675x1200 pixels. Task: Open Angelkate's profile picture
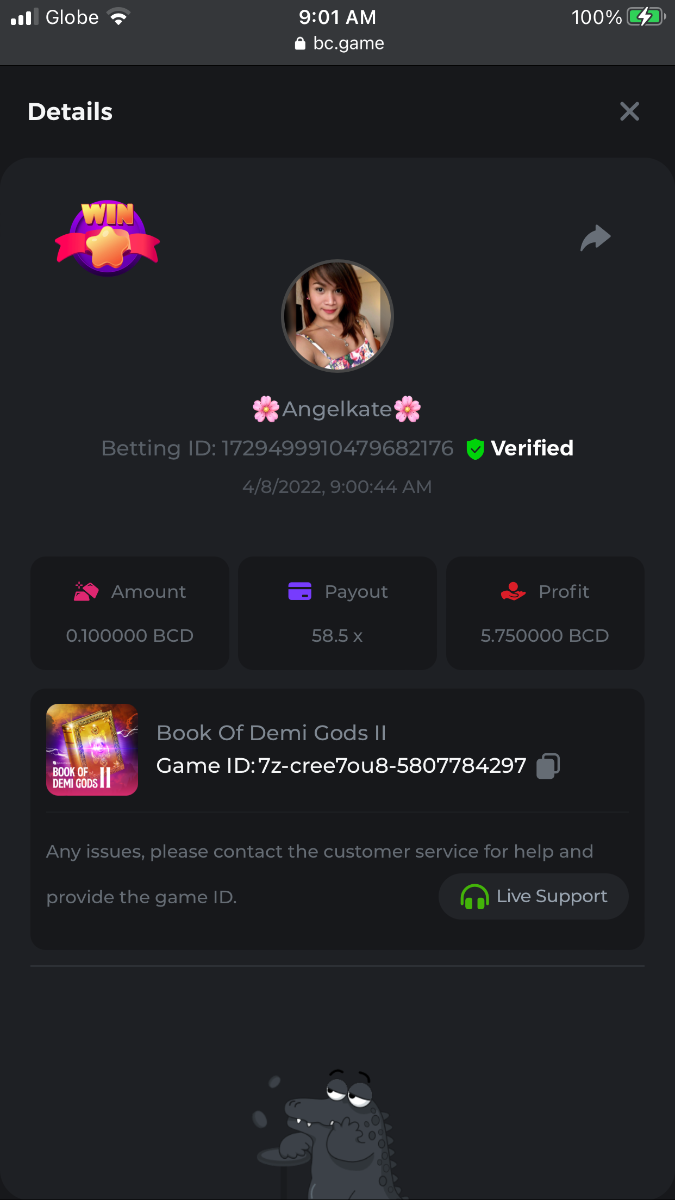[337, 316]
